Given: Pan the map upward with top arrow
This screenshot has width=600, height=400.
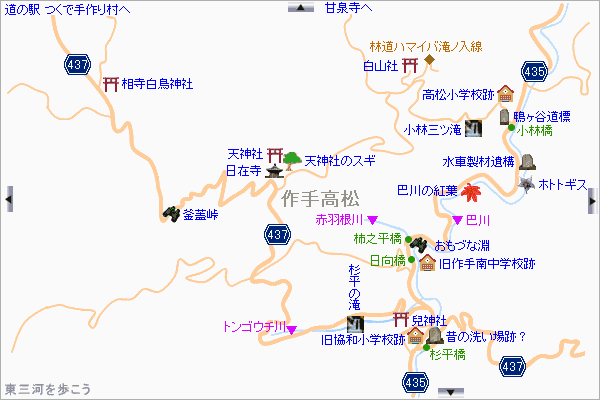Looking at the screenshot, I should [301, 7].
